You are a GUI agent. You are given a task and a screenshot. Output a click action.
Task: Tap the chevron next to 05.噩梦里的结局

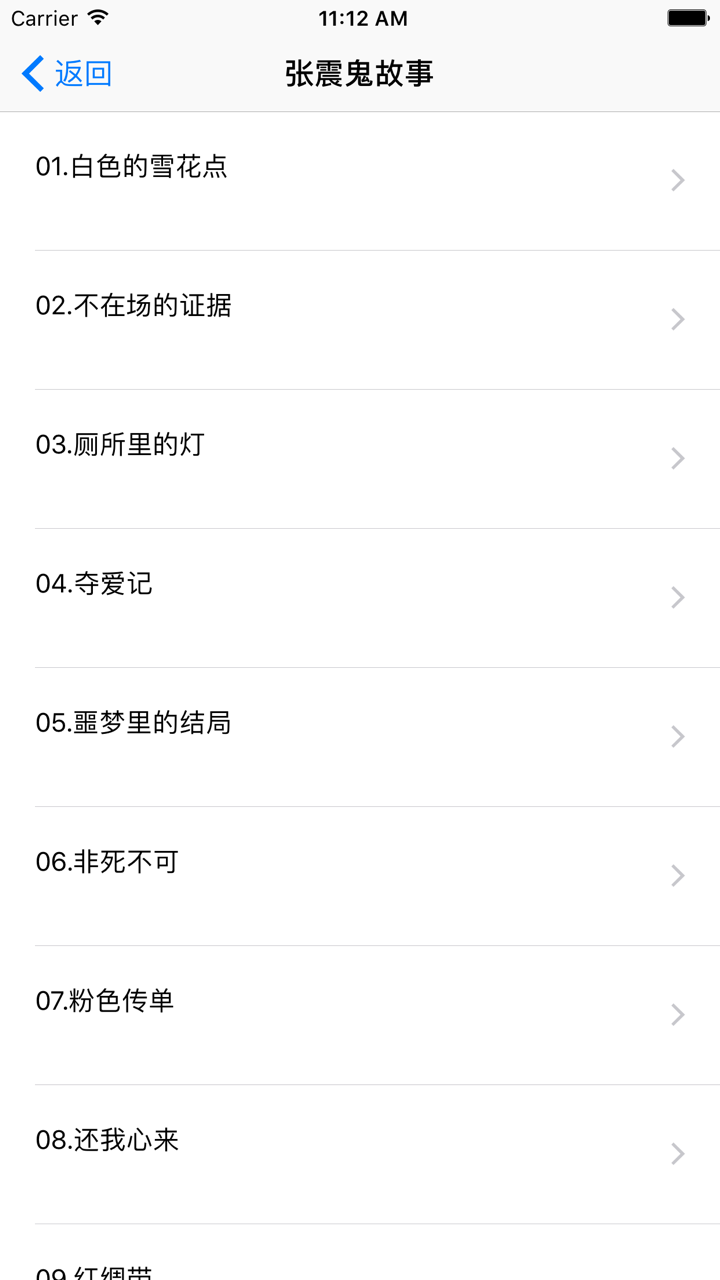click(678, 737)
